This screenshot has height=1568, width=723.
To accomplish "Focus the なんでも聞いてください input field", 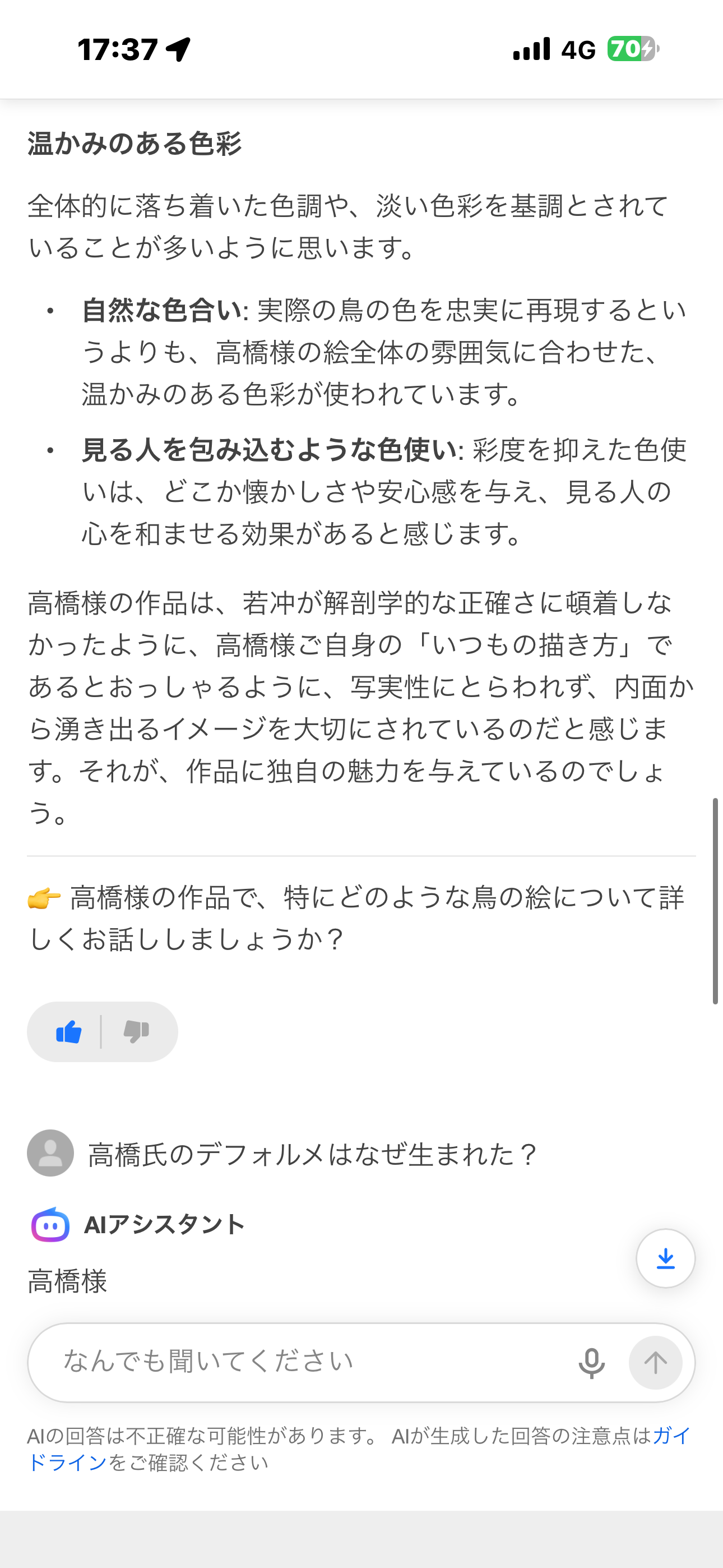I will [304, 1362].
